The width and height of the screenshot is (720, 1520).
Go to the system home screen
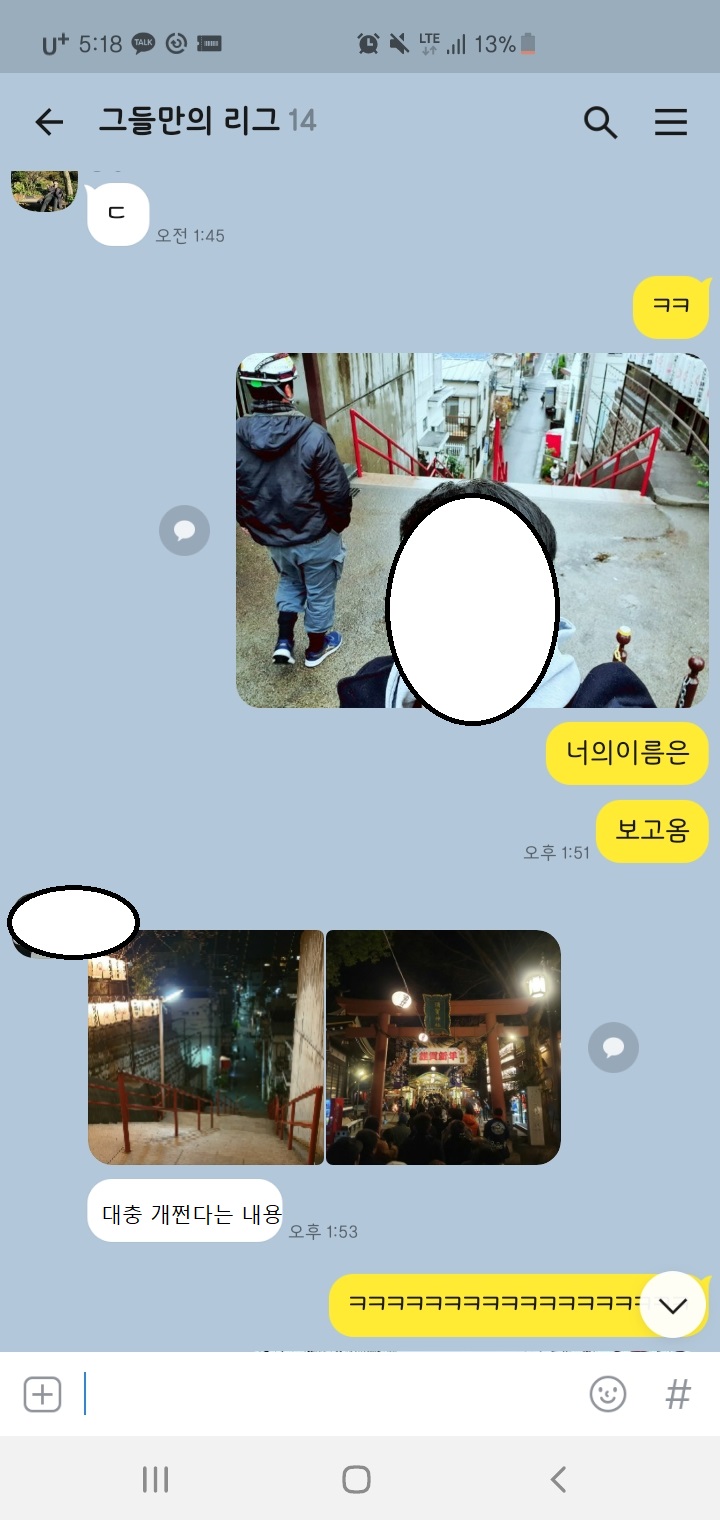coord(356,1479)
